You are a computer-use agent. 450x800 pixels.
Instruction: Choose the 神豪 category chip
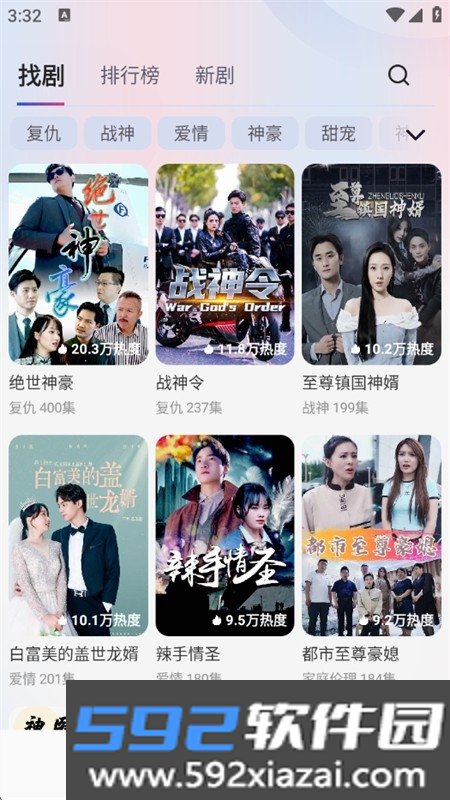[264, 134]
